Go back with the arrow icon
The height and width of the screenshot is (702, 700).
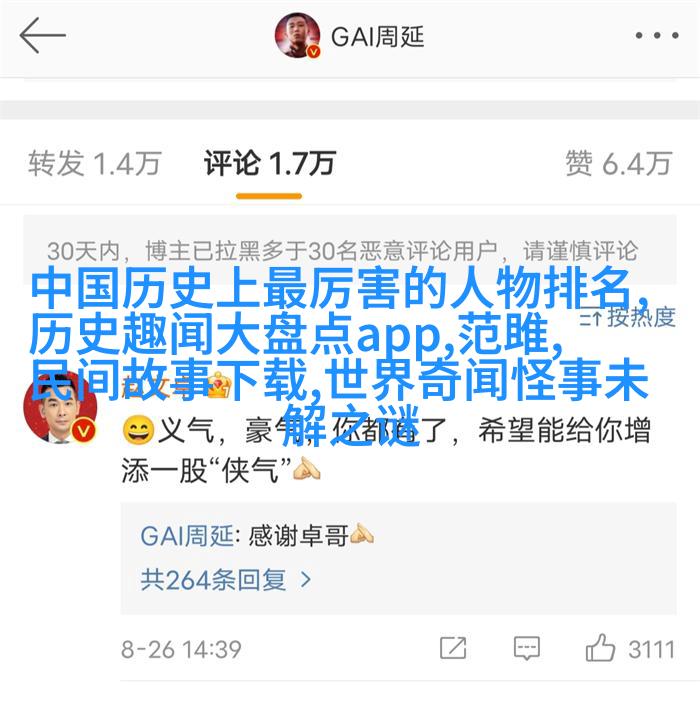pyautogui.click(x=42, y=37)
